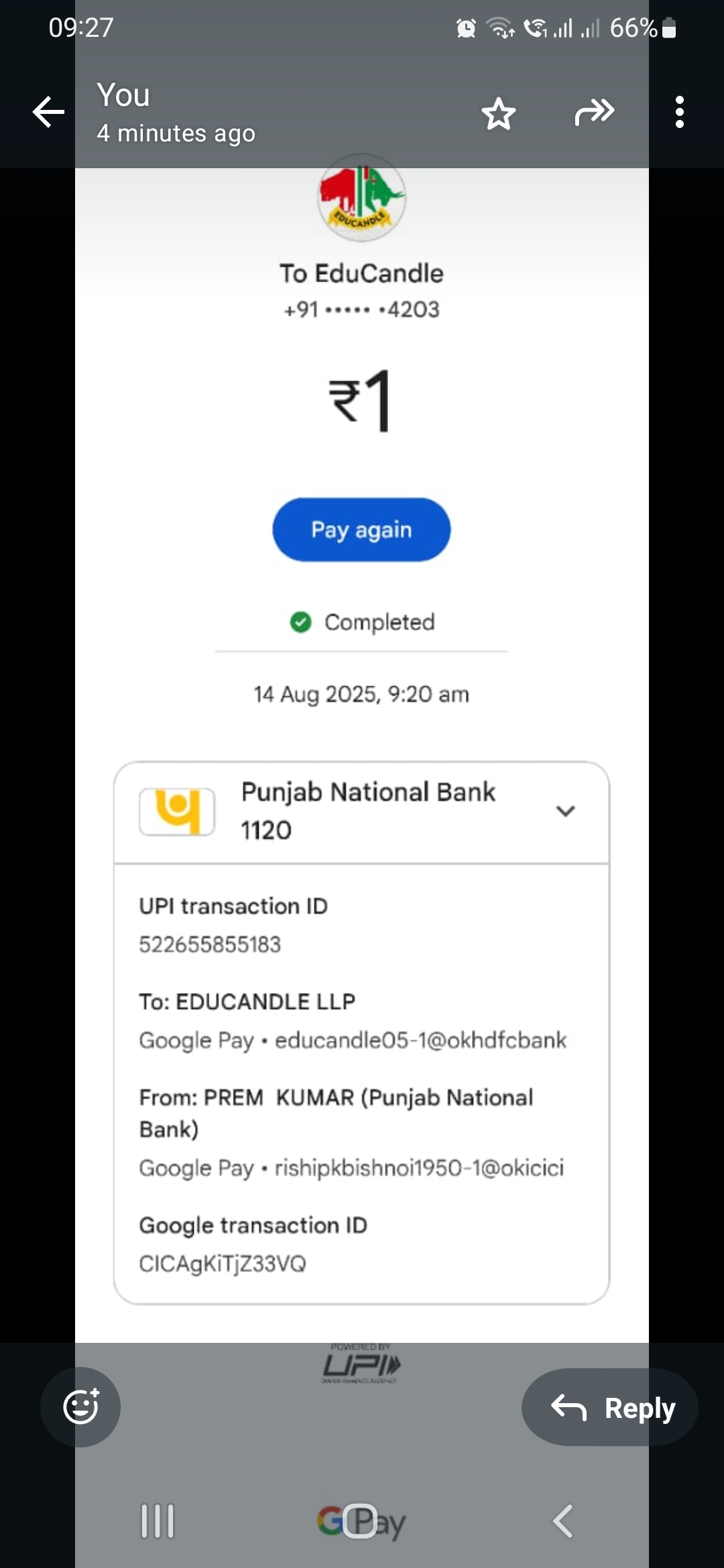Screen dimensions: 724x1568
Task: Open recent apps in navigation bar
Action: click(x=158, y=1521)
